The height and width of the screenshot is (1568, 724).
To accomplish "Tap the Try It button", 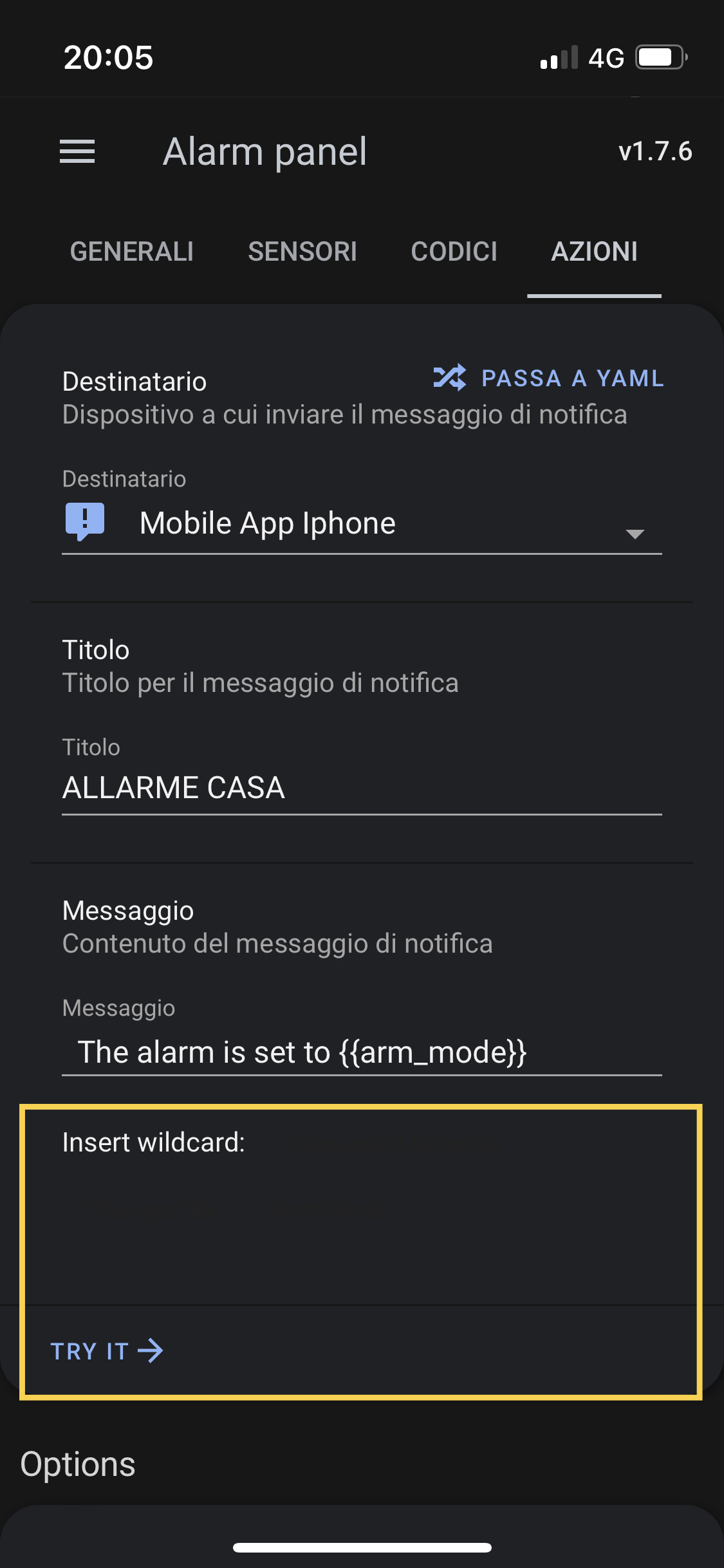I will [107, 1350].
